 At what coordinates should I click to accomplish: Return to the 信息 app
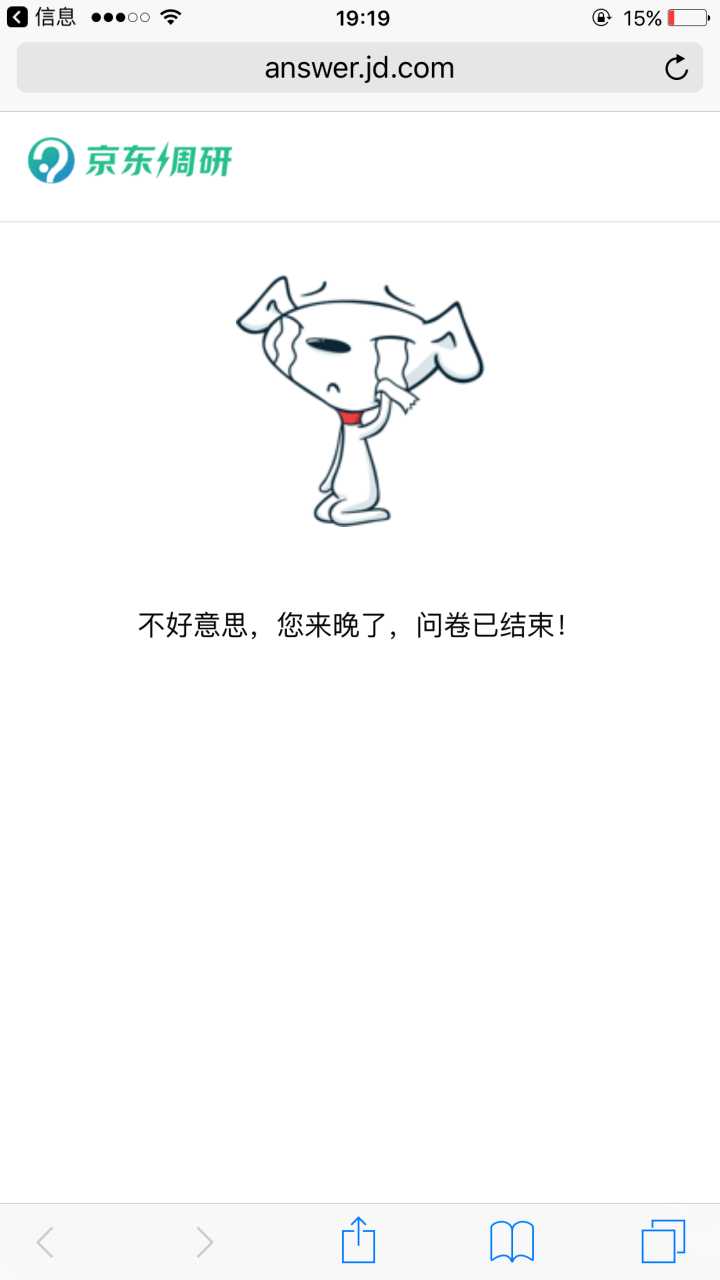pos(42,17)
